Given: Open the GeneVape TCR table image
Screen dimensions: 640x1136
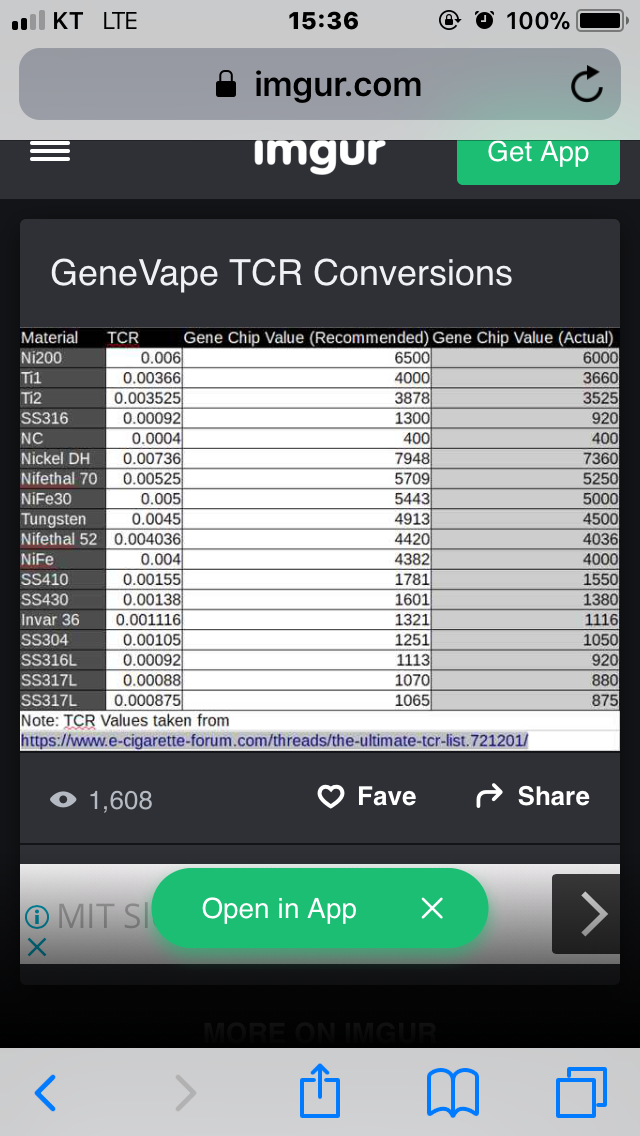Looking at the screenshot, I should tap(320, 539).
